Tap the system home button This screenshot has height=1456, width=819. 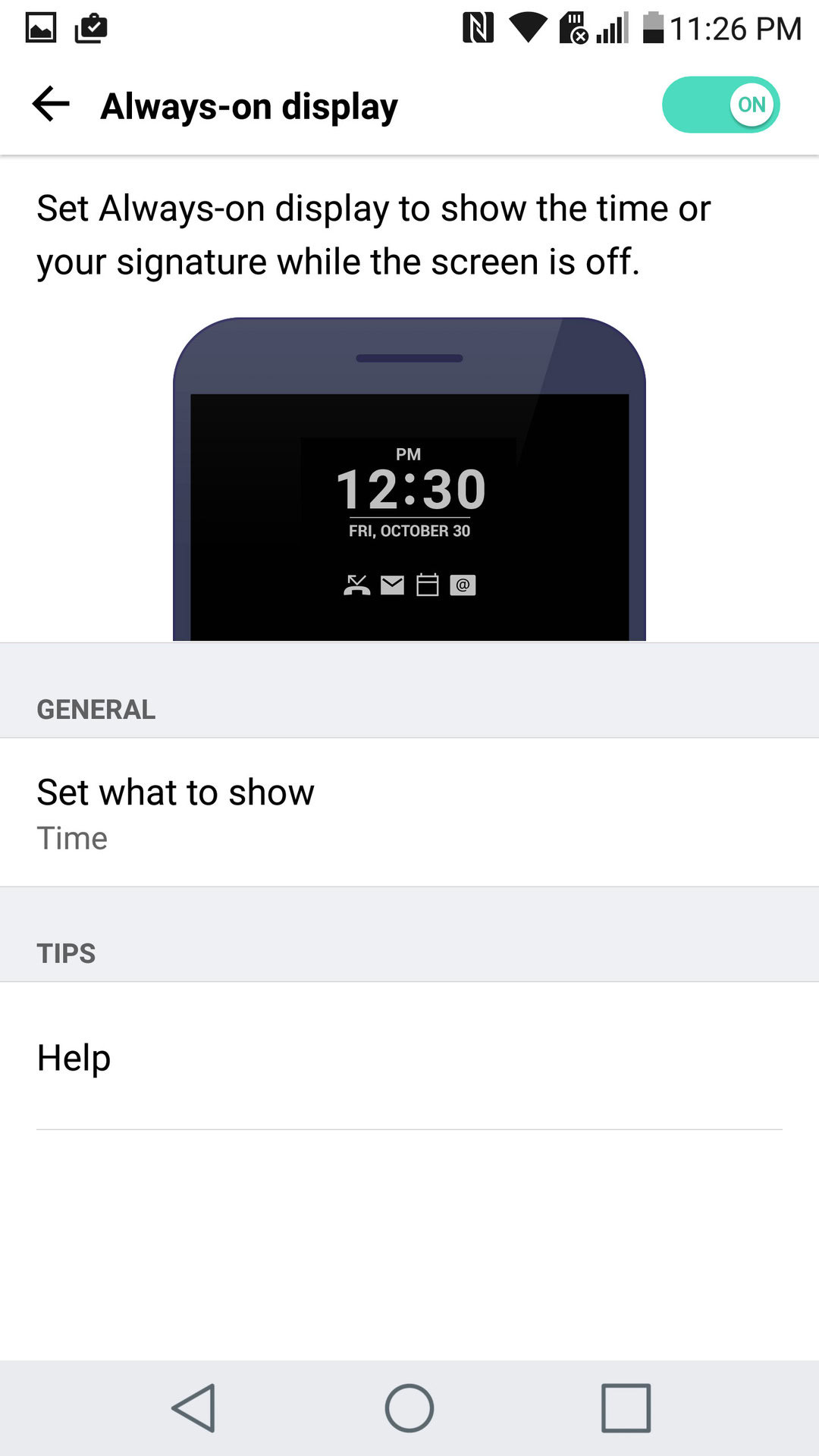pyautogui.click(x=409, y=1407)
